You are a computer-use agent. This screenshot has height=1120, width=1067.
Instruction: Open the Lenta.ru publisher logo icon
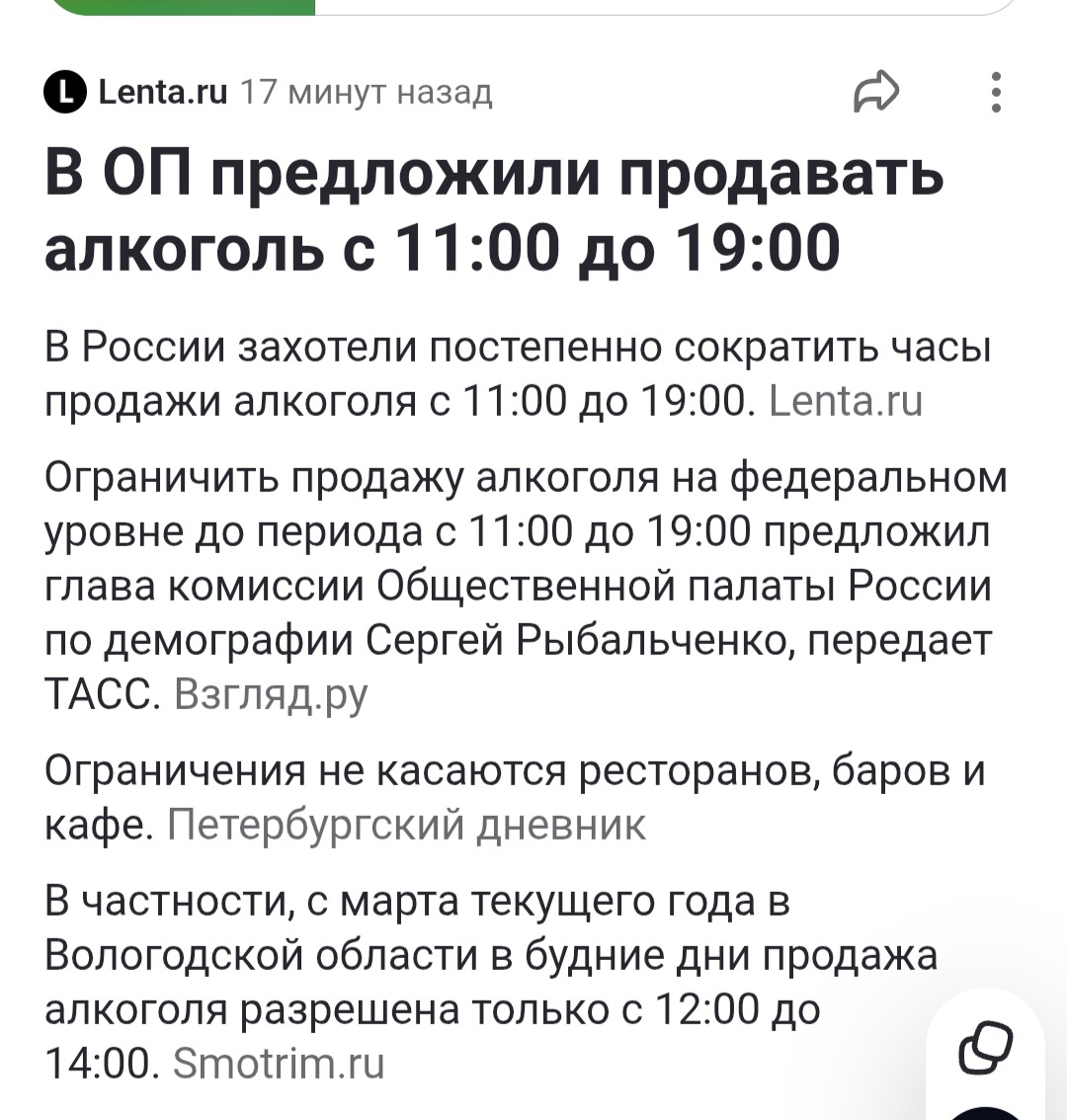coord(65,94)
